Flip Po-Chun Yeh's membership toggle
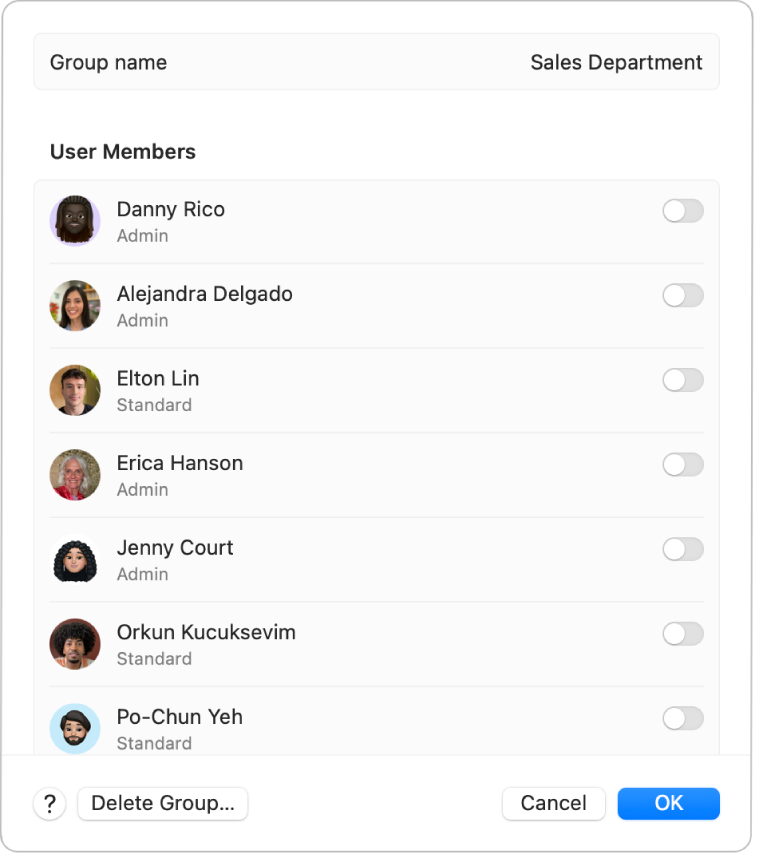Screen dimensions: 758x854 (x=683, y=718)
